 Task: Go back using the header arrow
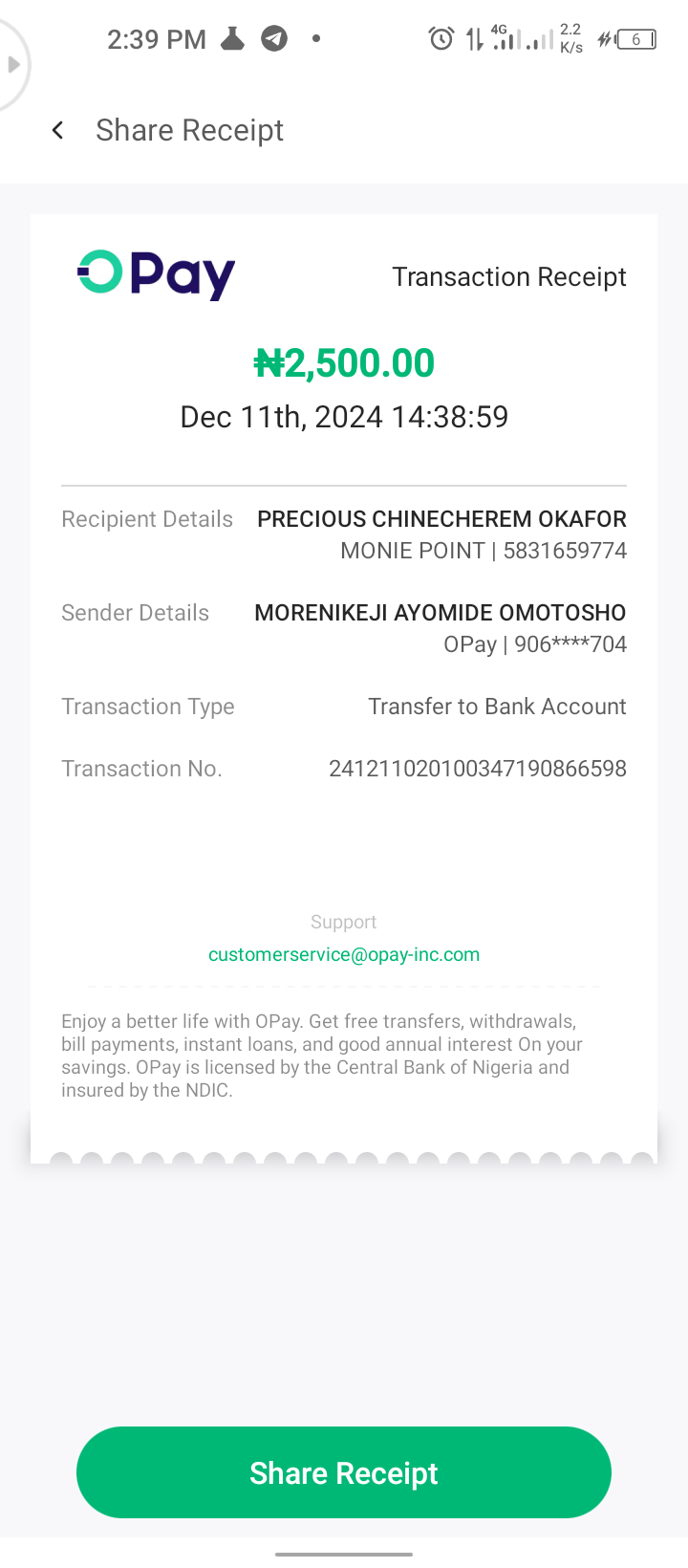58,131
